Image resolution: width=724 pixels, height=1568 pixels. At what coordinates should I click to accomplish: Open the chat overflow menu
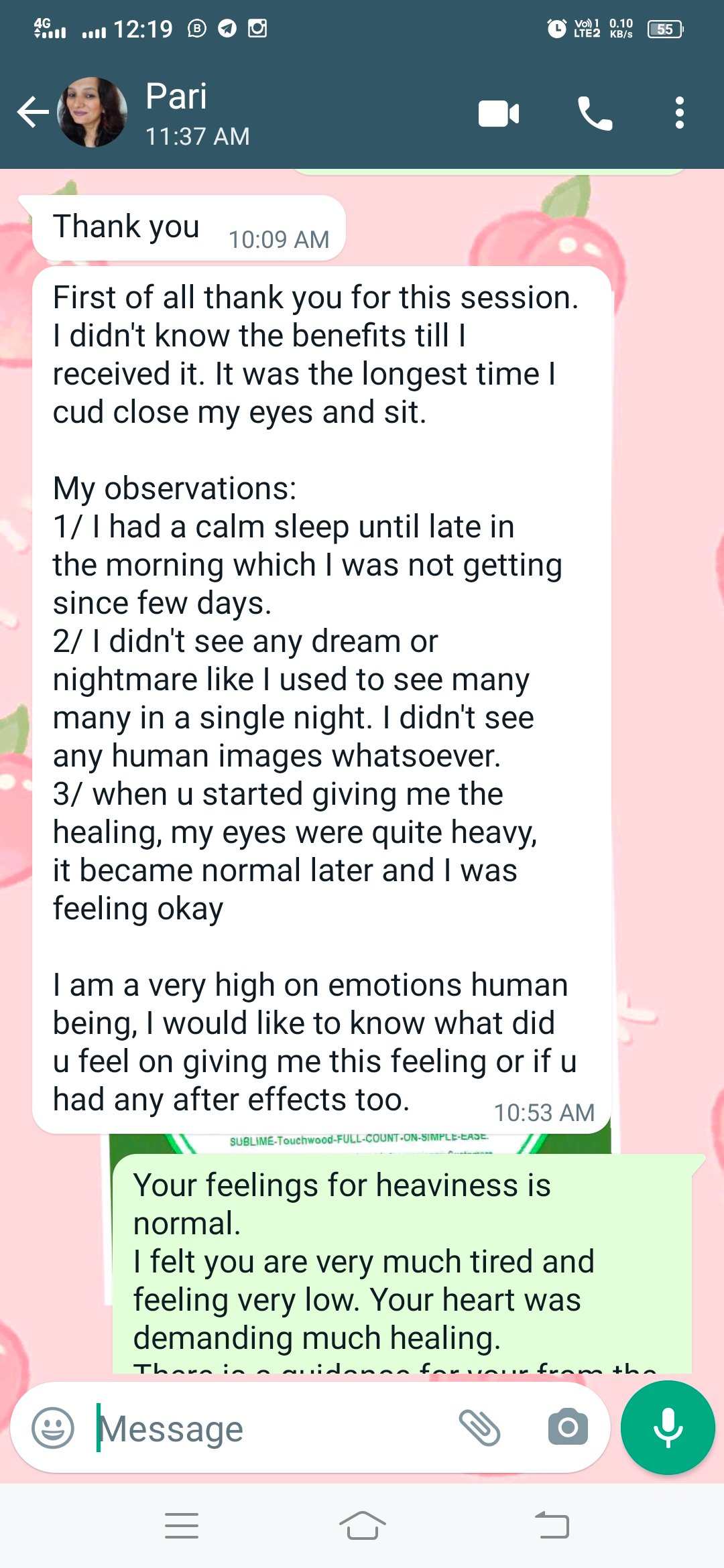[679, 113]
